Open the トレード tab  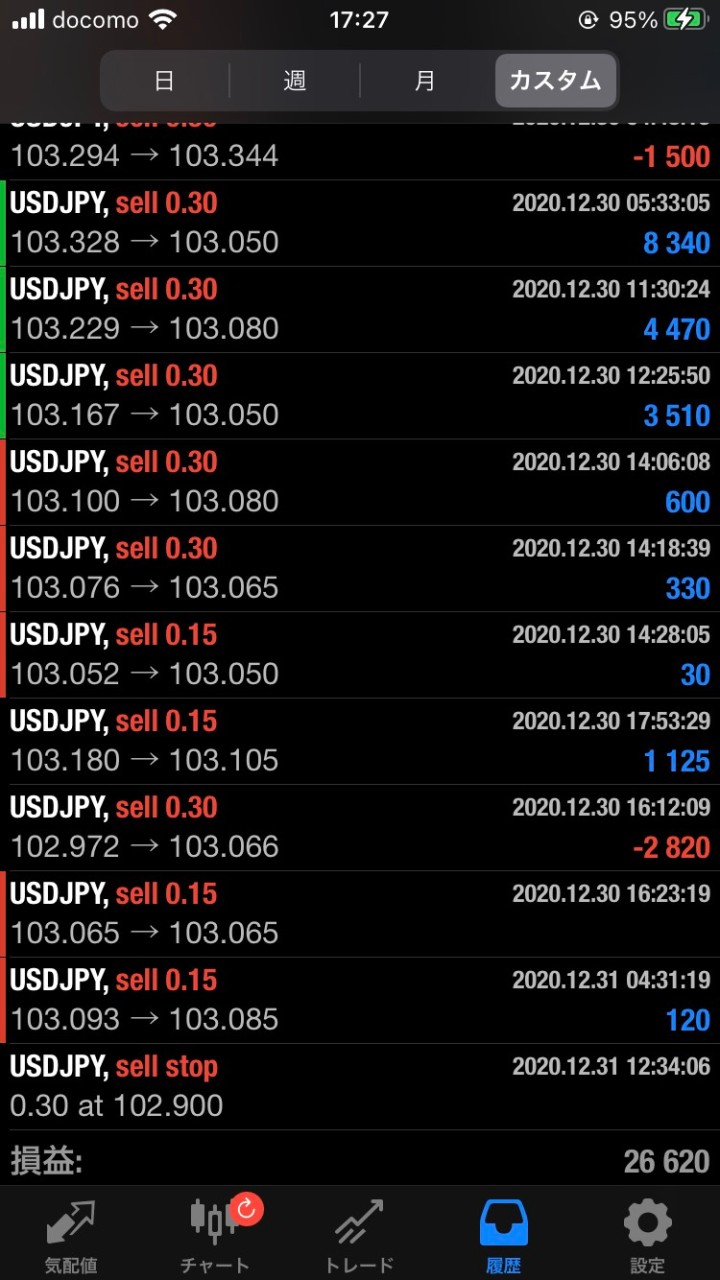pos(360,1235)
